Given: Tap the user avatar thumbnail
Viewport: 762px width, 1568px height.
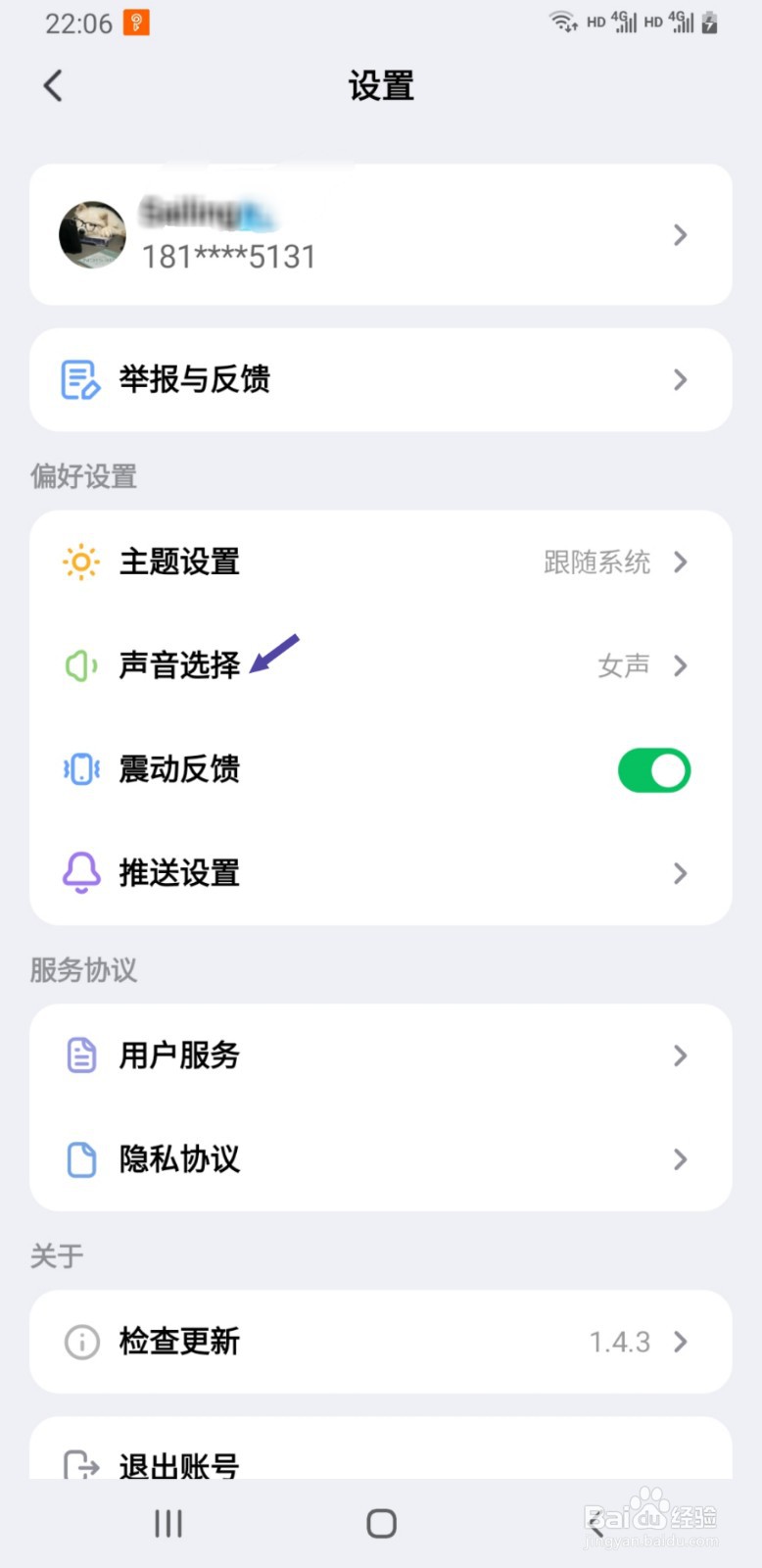Looking at the screenshot, I should tap(93, 234).
